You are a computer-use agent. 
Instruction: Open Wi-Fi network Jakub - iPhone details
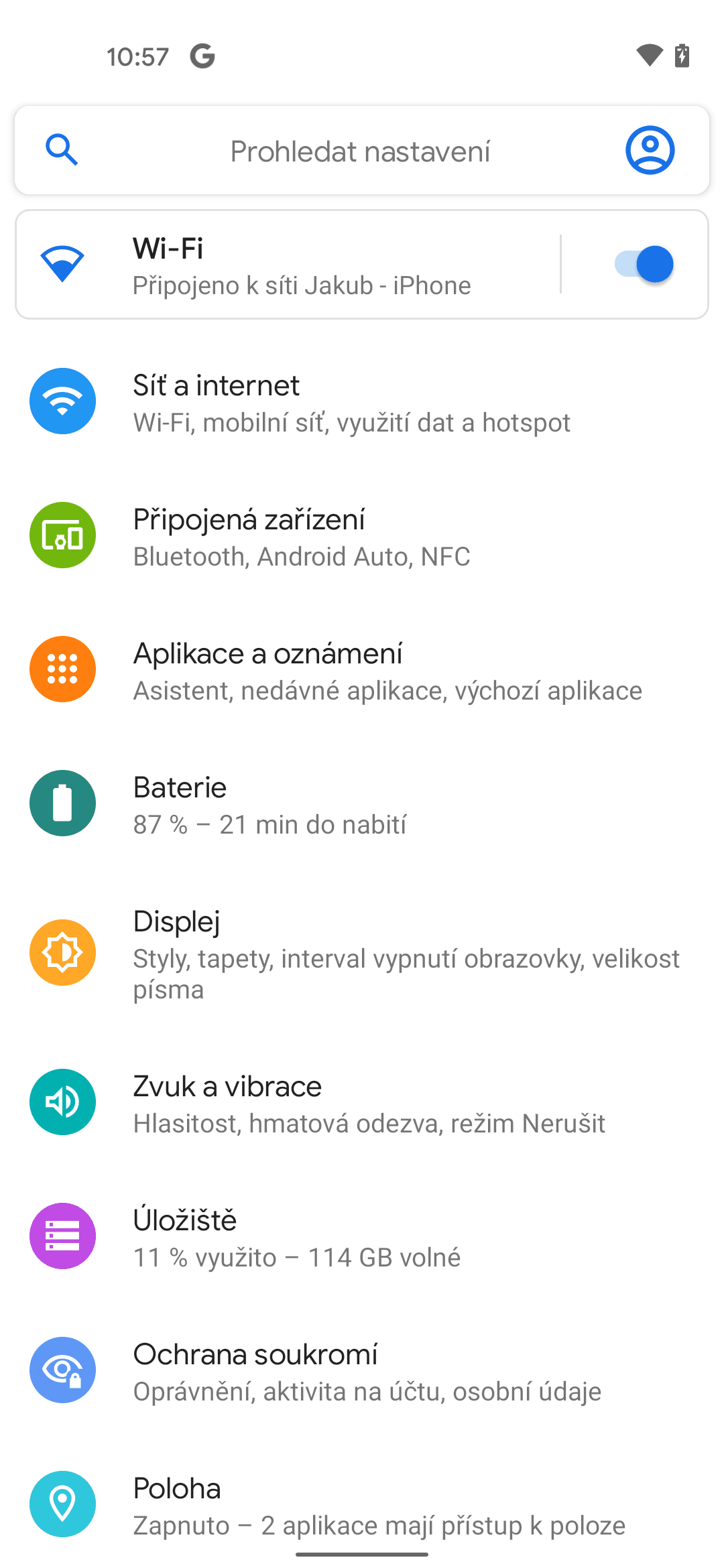(x=288, y=265)
